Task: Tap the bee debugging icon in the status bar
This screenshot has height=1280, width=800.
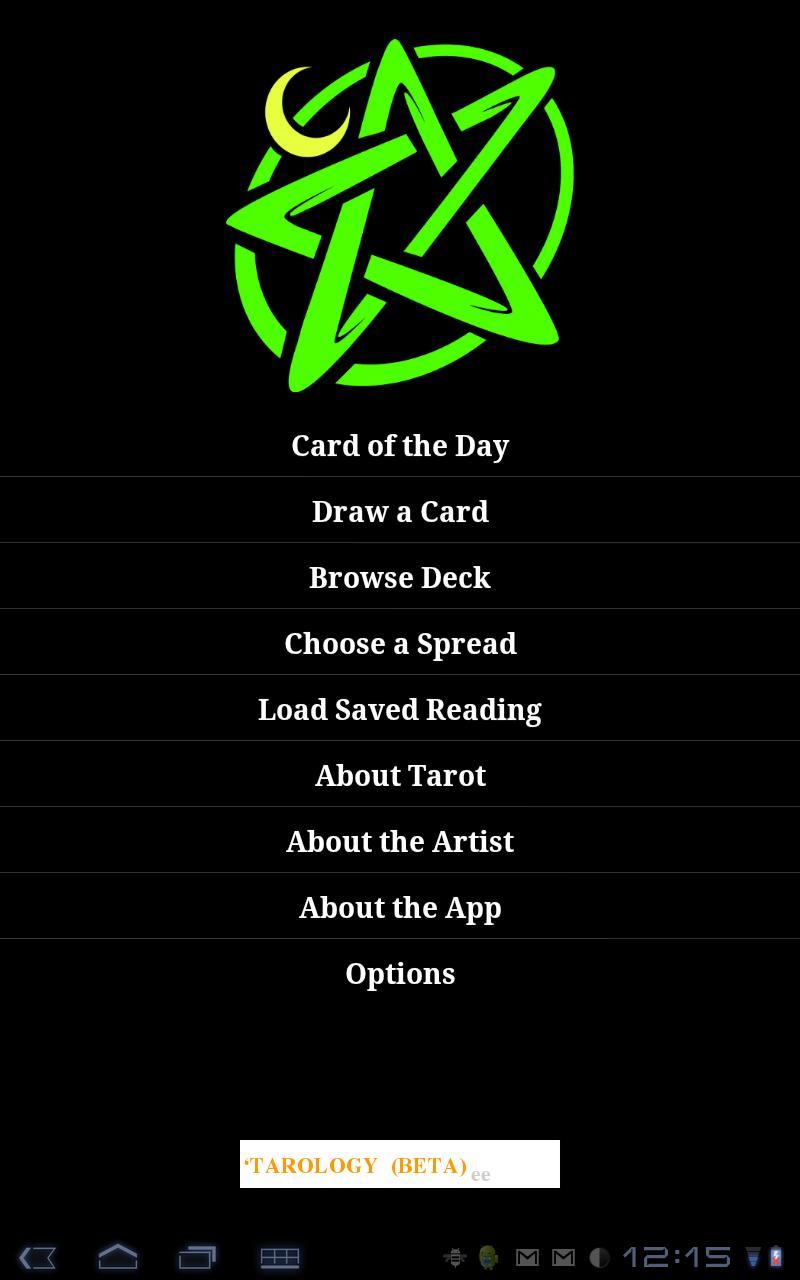Action: (x=455, y=1257)
